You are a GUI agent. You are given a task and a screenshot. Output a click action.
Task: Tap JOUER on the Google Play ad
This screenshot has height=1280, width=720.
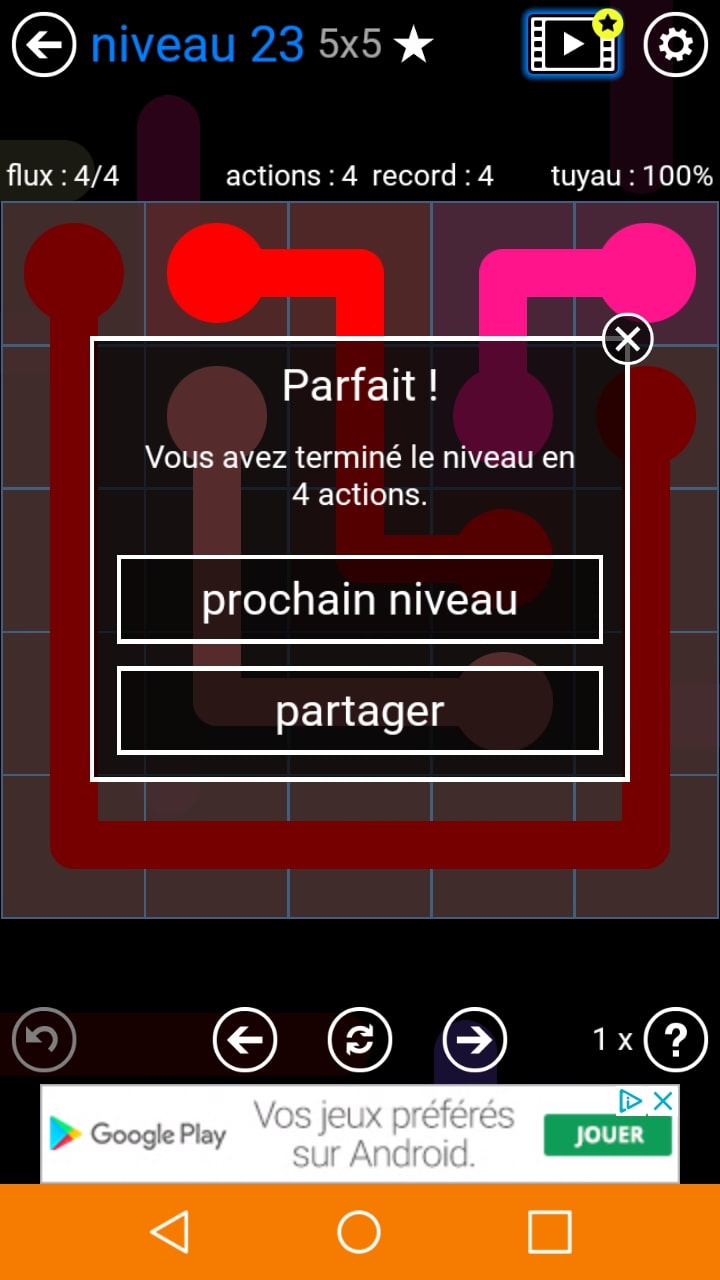(608, 1135)
